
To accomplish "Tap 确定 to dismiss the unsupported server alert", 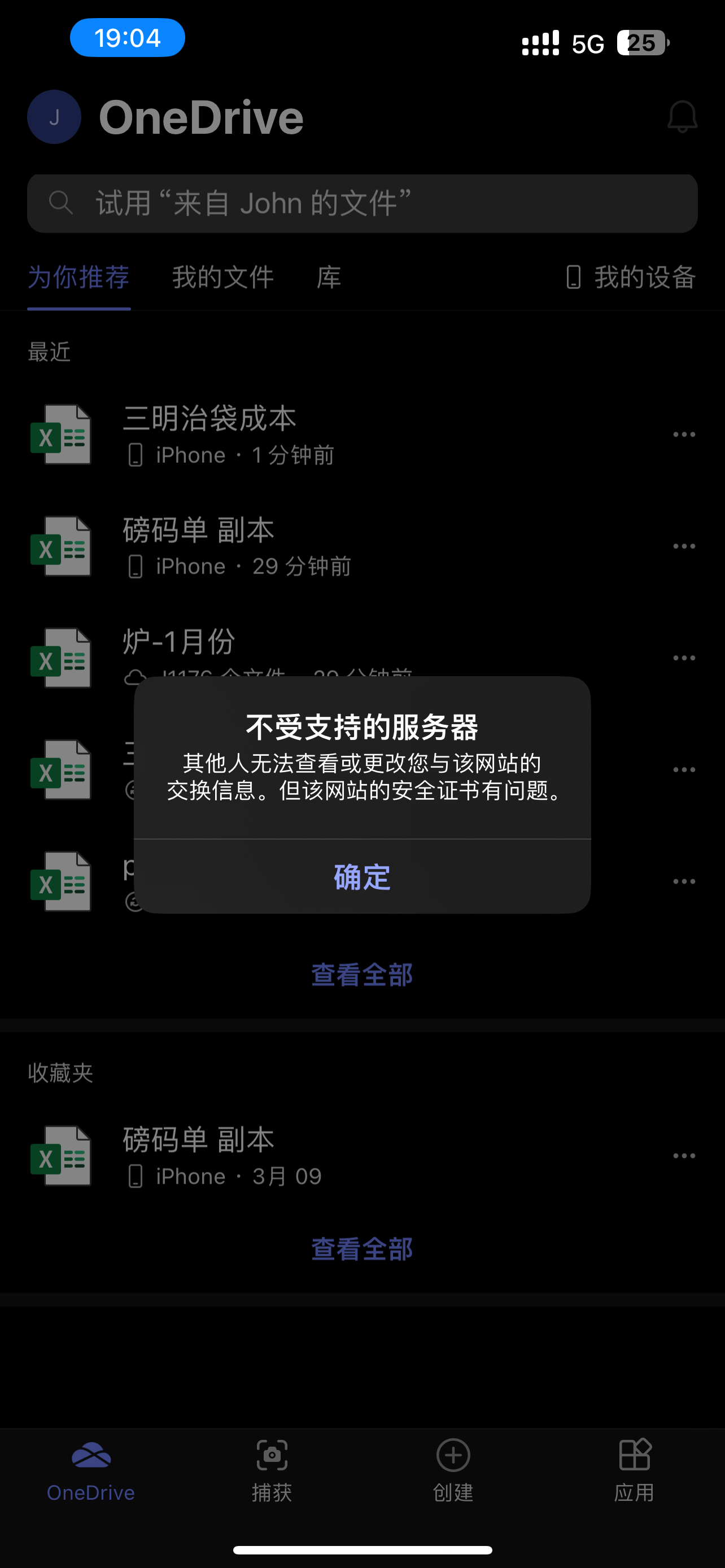I will click(x=362, y=877).
